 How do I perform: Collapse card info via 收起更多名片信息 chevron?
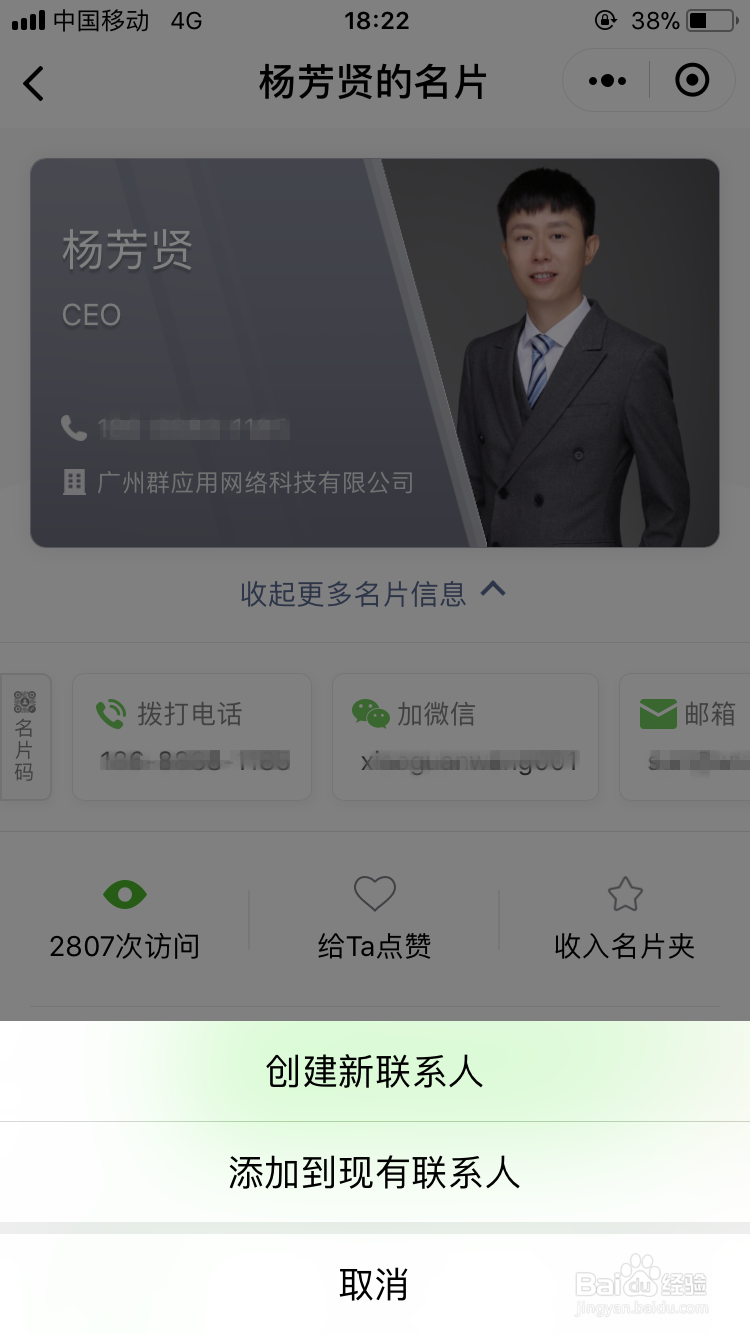(x=373, y=592)
